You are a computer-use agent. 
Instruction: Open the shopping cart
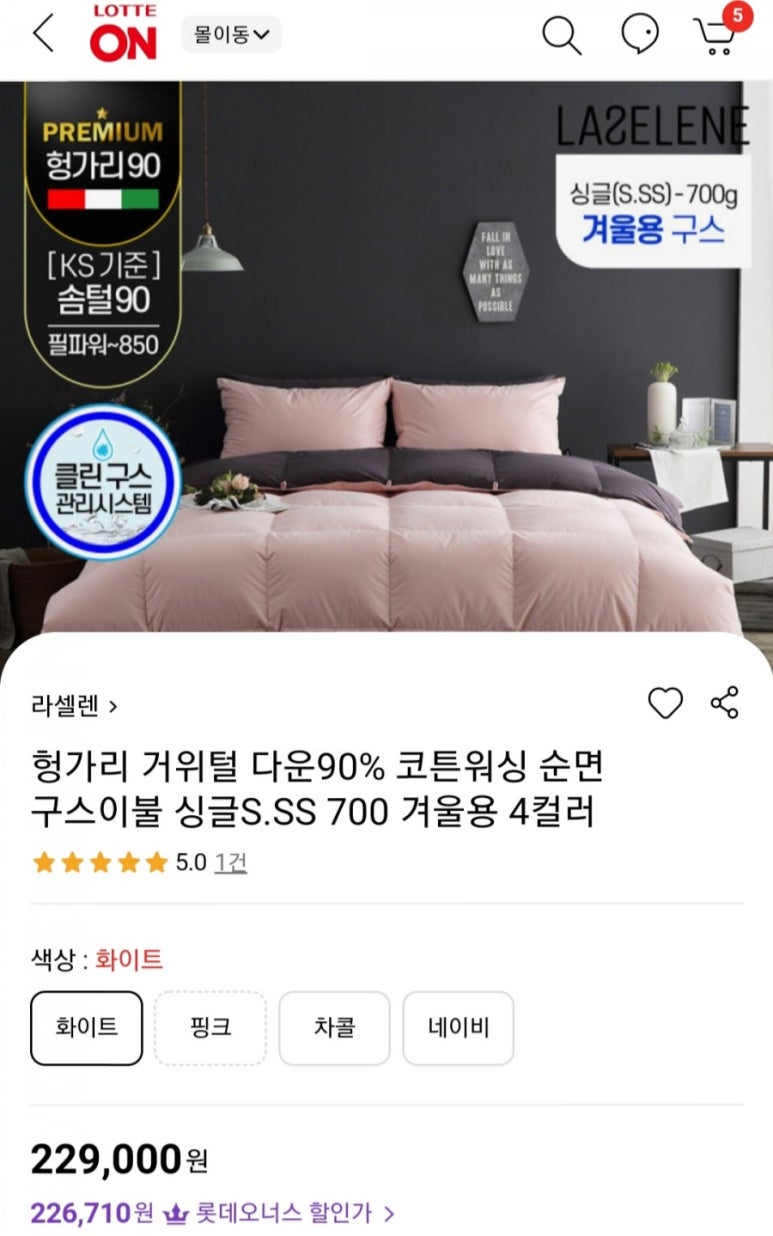click(716, 36)
